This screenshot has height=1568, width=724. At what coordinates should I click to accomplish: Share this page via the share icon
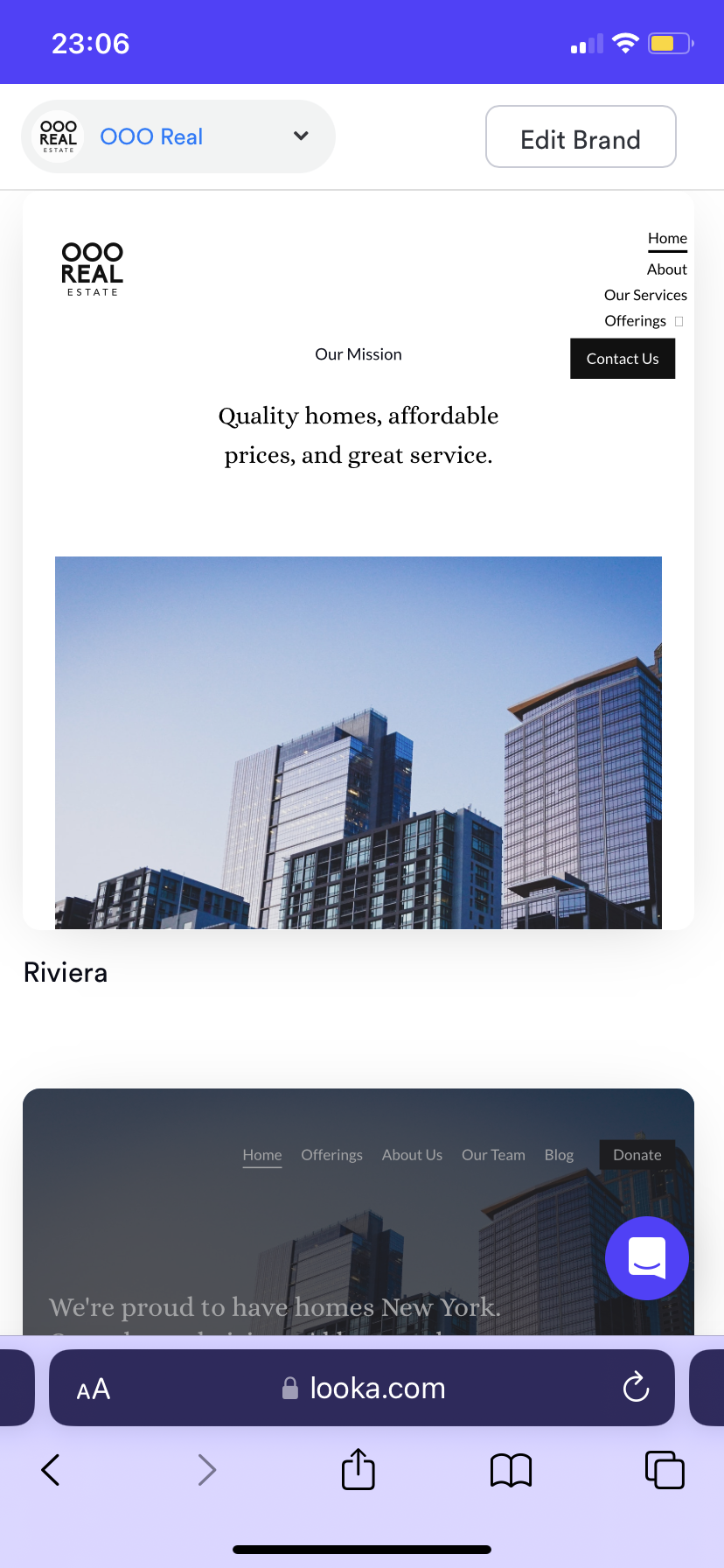pos(359,1470)
